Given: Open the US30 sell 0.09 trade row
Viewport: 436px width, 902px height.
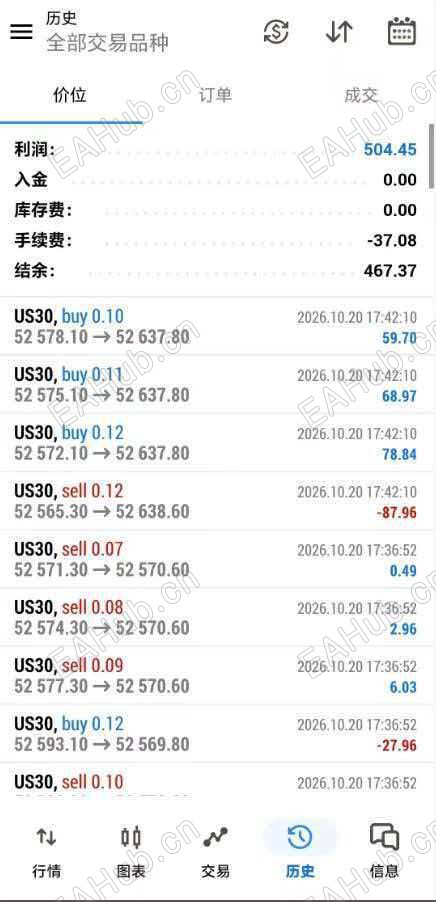Looking at the screenshot, I should (215, 675).
